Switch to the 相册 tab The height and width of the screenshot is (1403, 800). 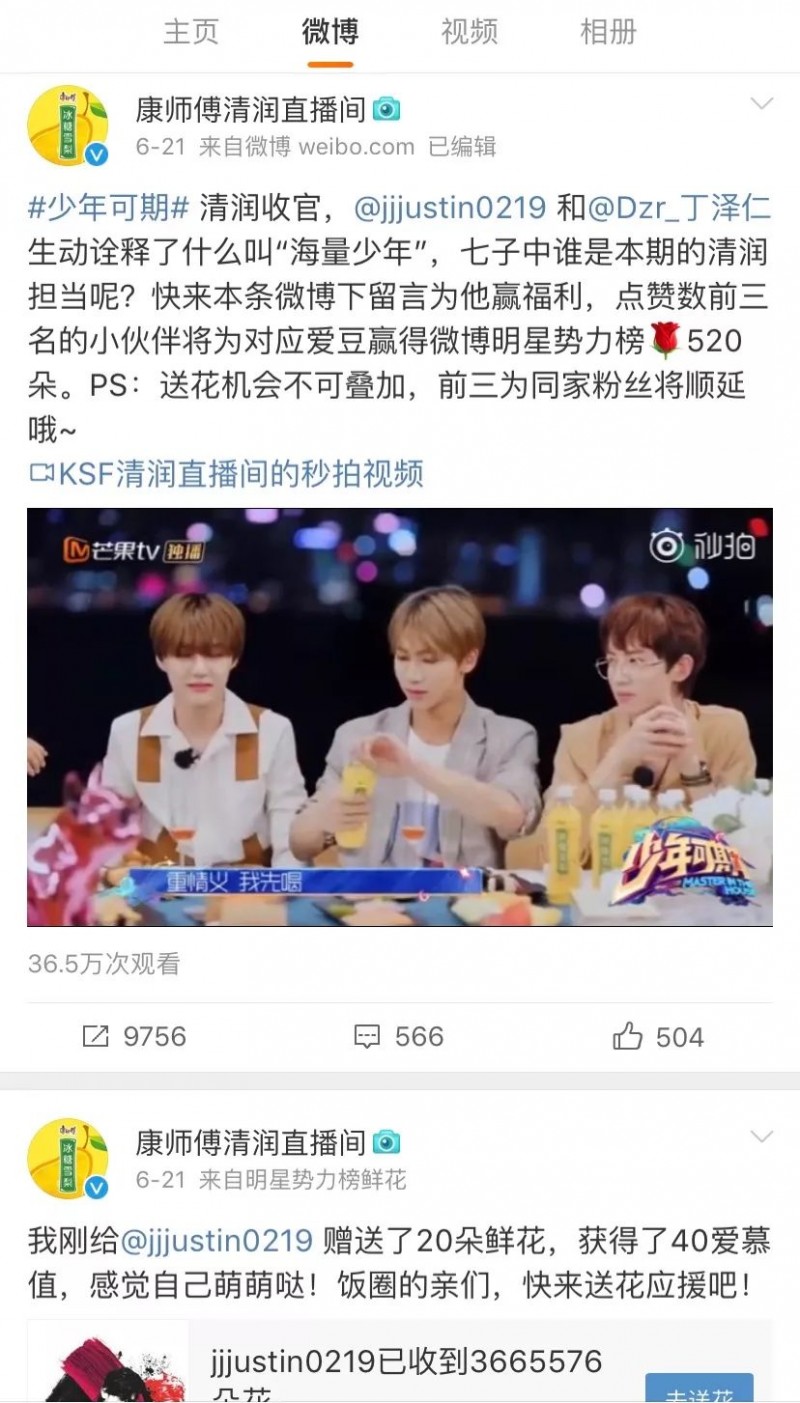pyautogui.click(x=608, y=32)
